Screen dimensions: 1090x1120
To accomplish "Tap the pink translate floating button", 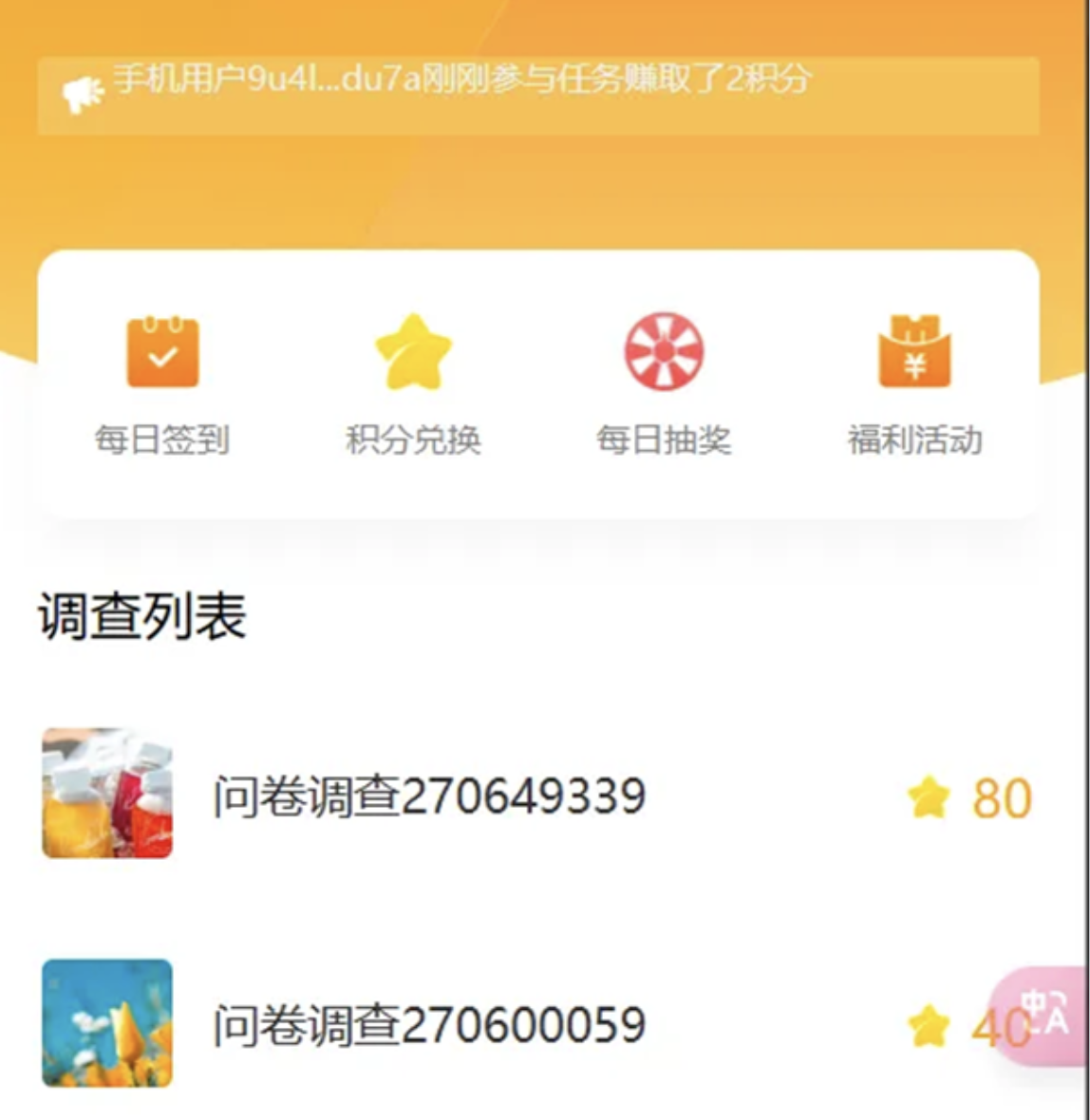I will click(x=1045, y=1014).
